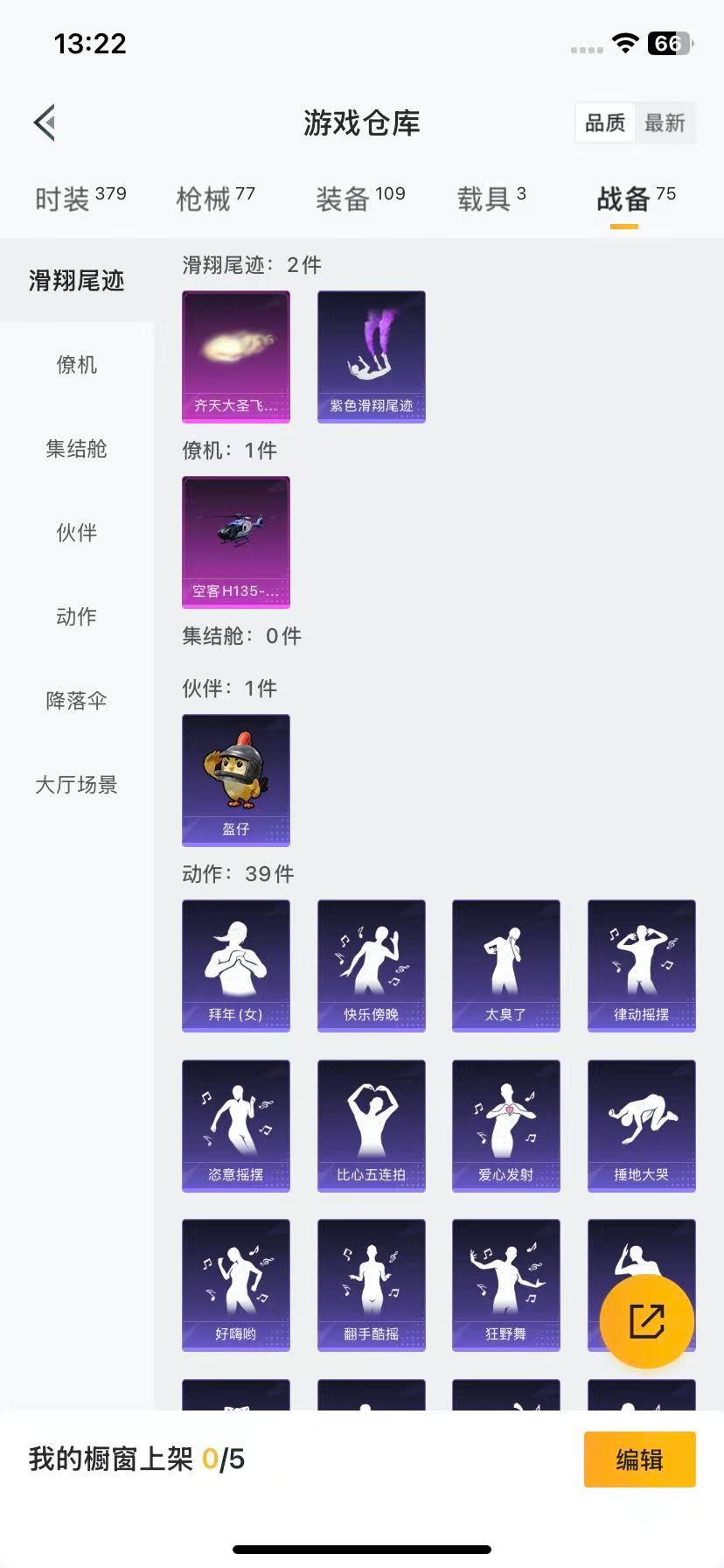
Task: Switch to the 时装 tab
Action: pyautogui.click(x=80, y=199)
